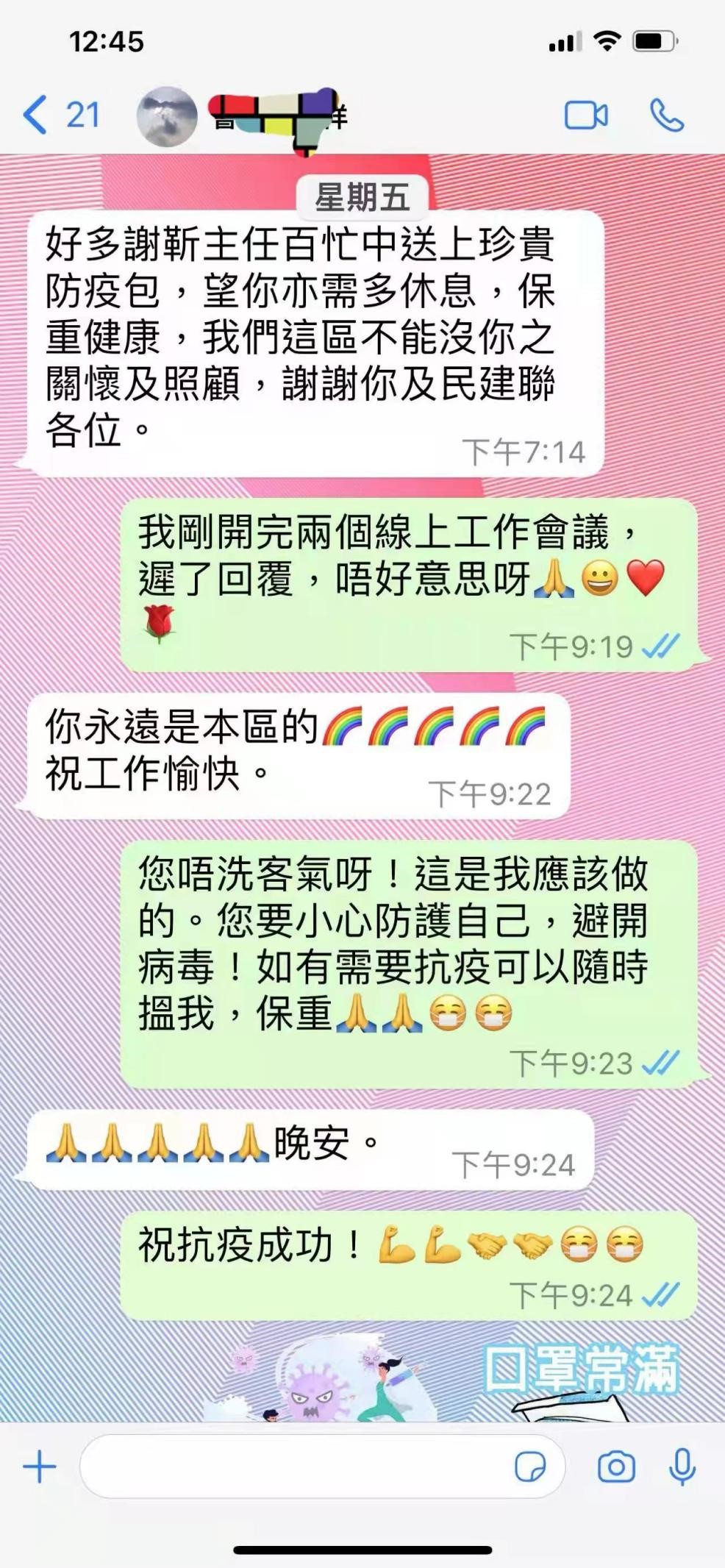
Task: Tap the message input field
Action: click(294, 1467)
